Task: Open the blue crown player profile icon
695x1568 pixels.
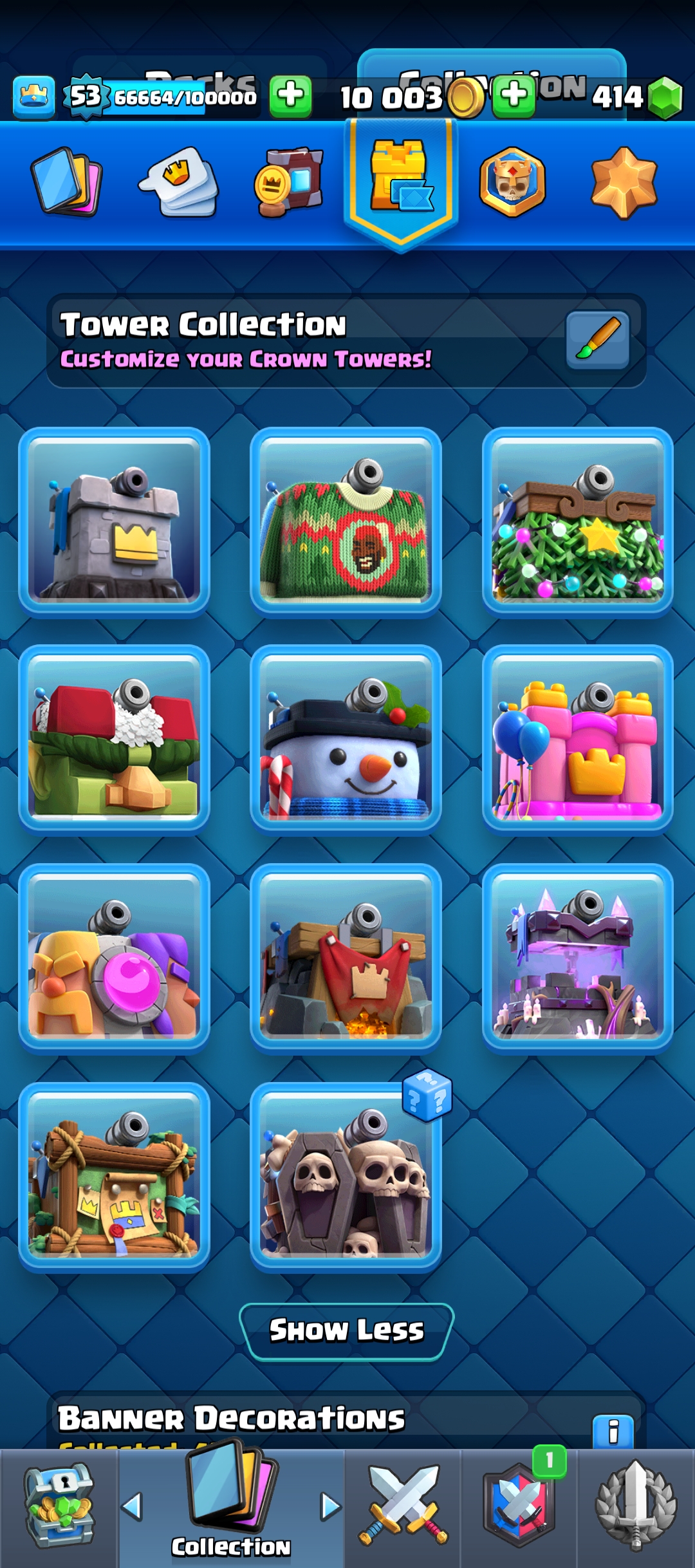Action: click(x=34, y=97)
